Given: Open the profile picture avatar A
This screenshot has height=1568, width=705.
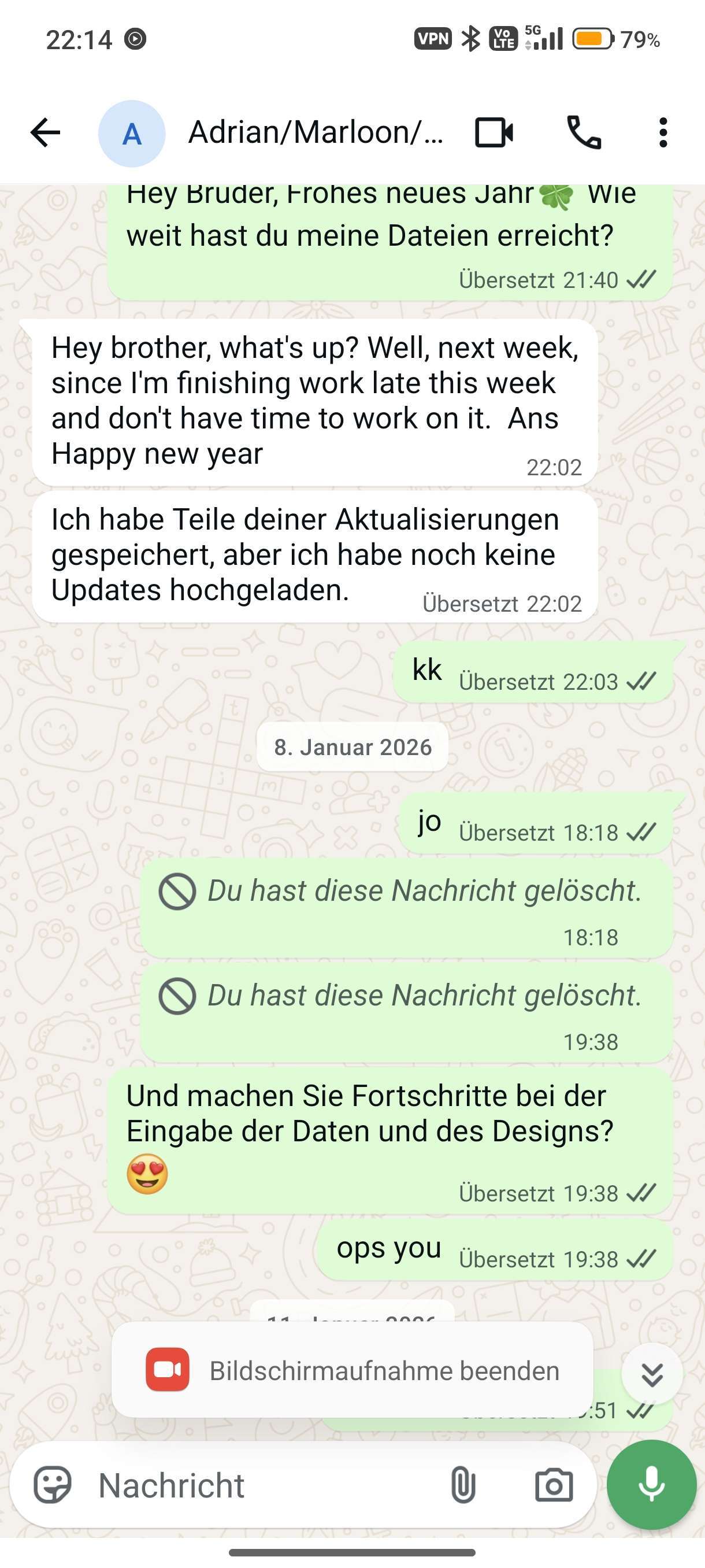Looking at the screenshot, I should (x=132, y=134).
